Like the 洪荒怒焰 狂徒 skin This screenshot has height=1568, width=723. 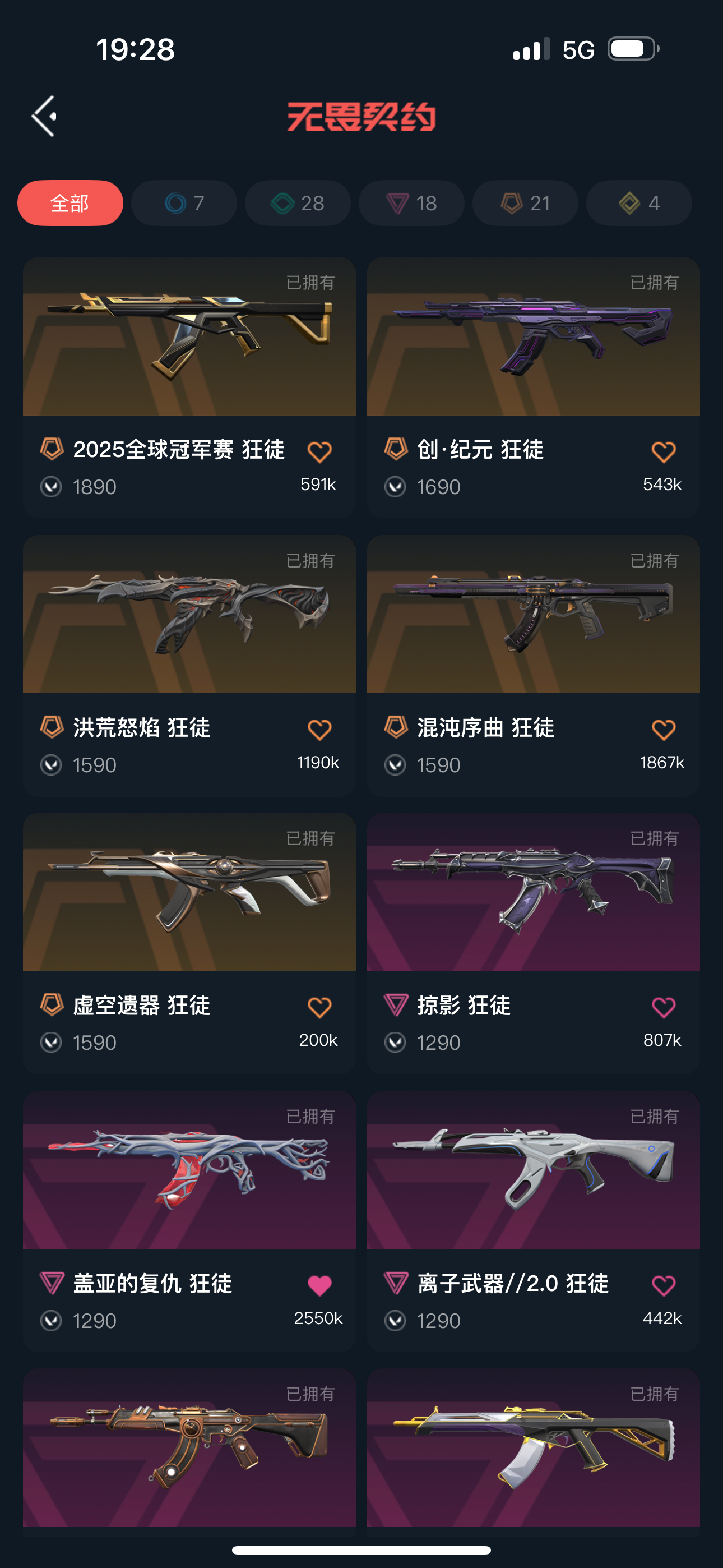coord(319,730)
